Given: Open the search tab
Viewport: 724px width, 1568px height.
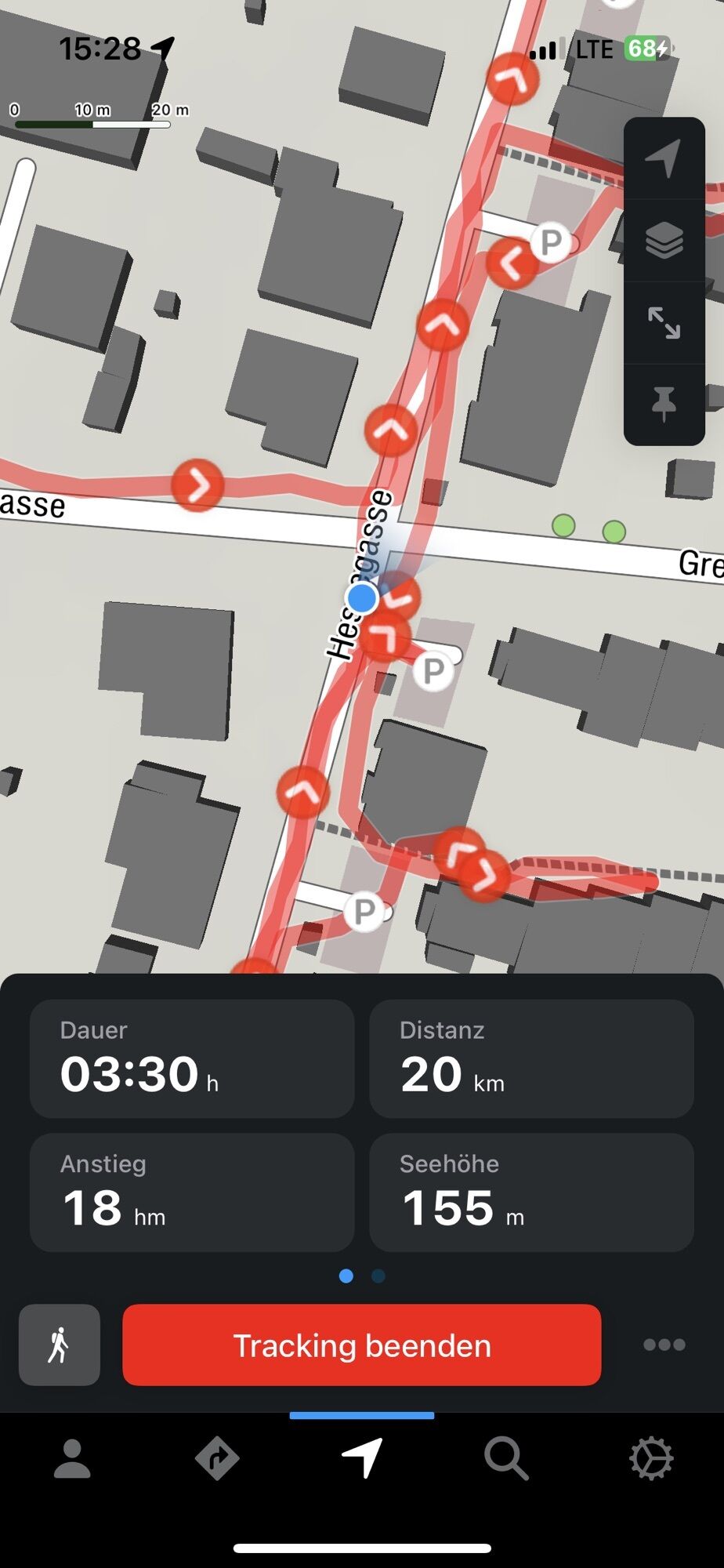Looking at the screenshot, I should point(506,1459).
